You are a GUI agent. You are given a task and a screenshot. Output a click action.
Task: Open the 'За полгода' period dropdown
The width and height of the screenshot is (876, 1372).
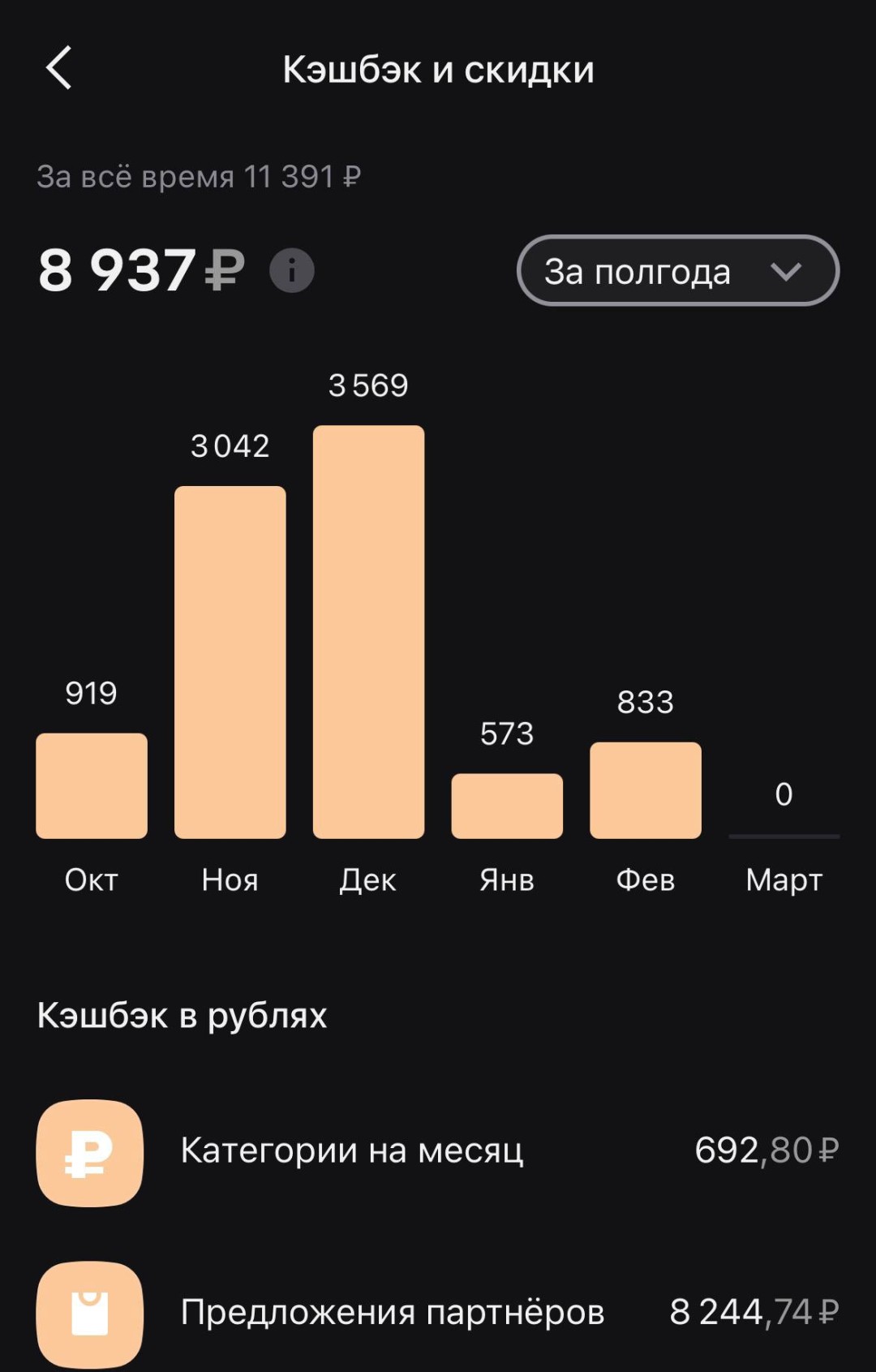click(678, 271)
